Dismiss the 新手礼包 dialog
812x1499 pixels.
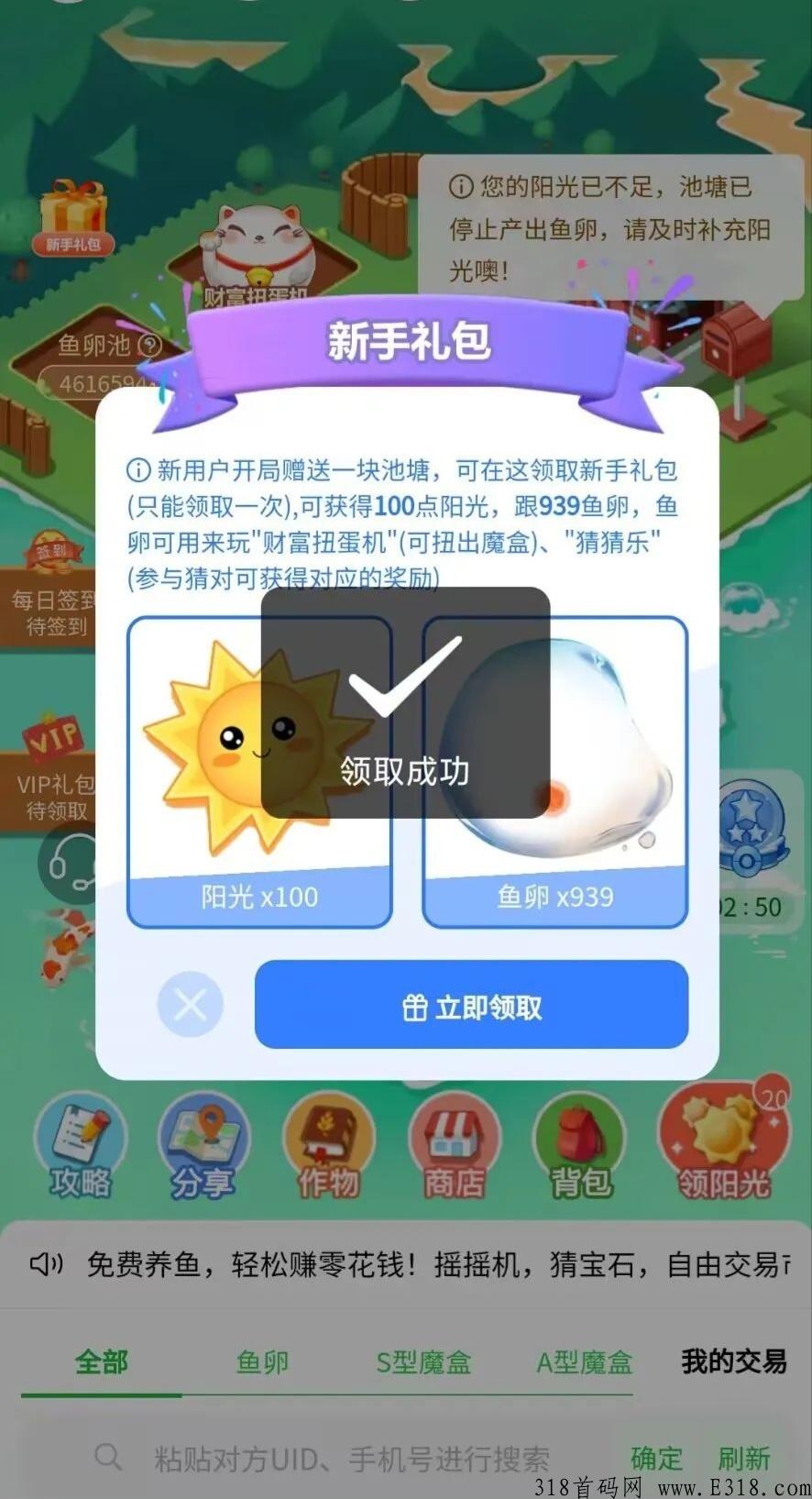[190, 1006]
